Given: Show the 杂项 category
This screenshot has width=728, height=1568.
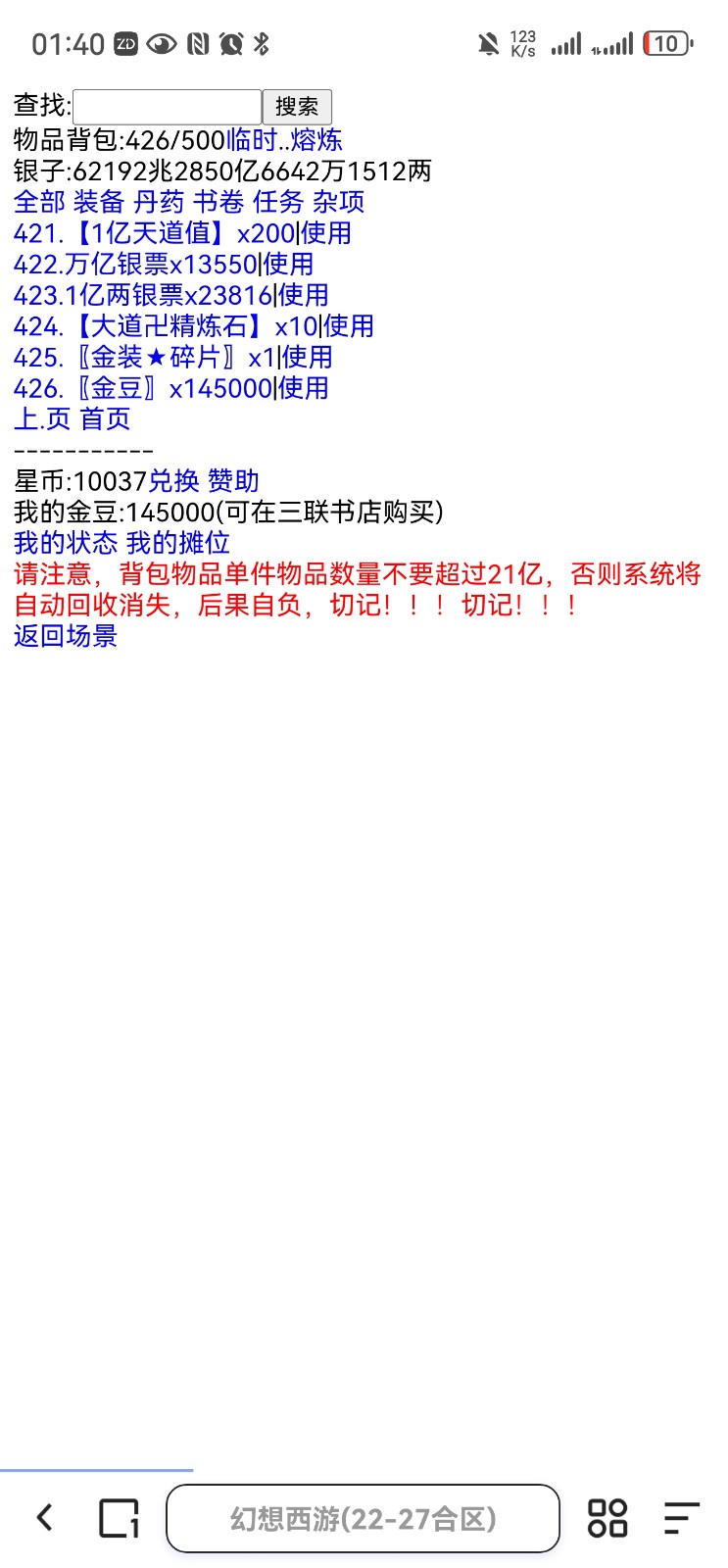Looking at the screenshot, I should [338, 202].
